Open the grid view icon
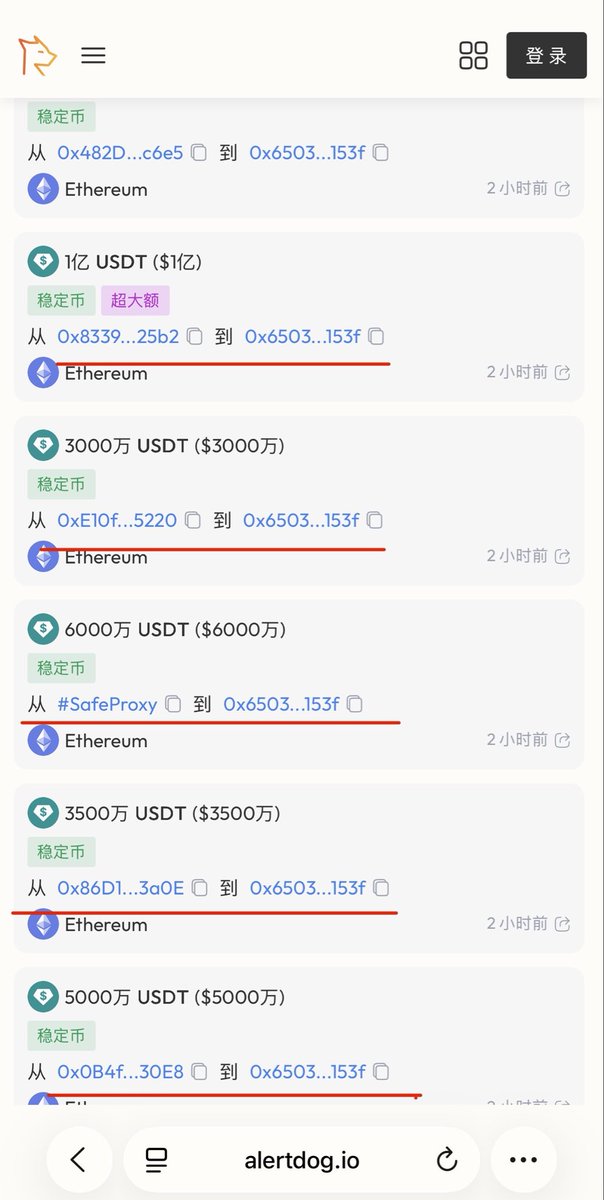Viewport: 604px width, 1200px height. (x=473, y=56)
